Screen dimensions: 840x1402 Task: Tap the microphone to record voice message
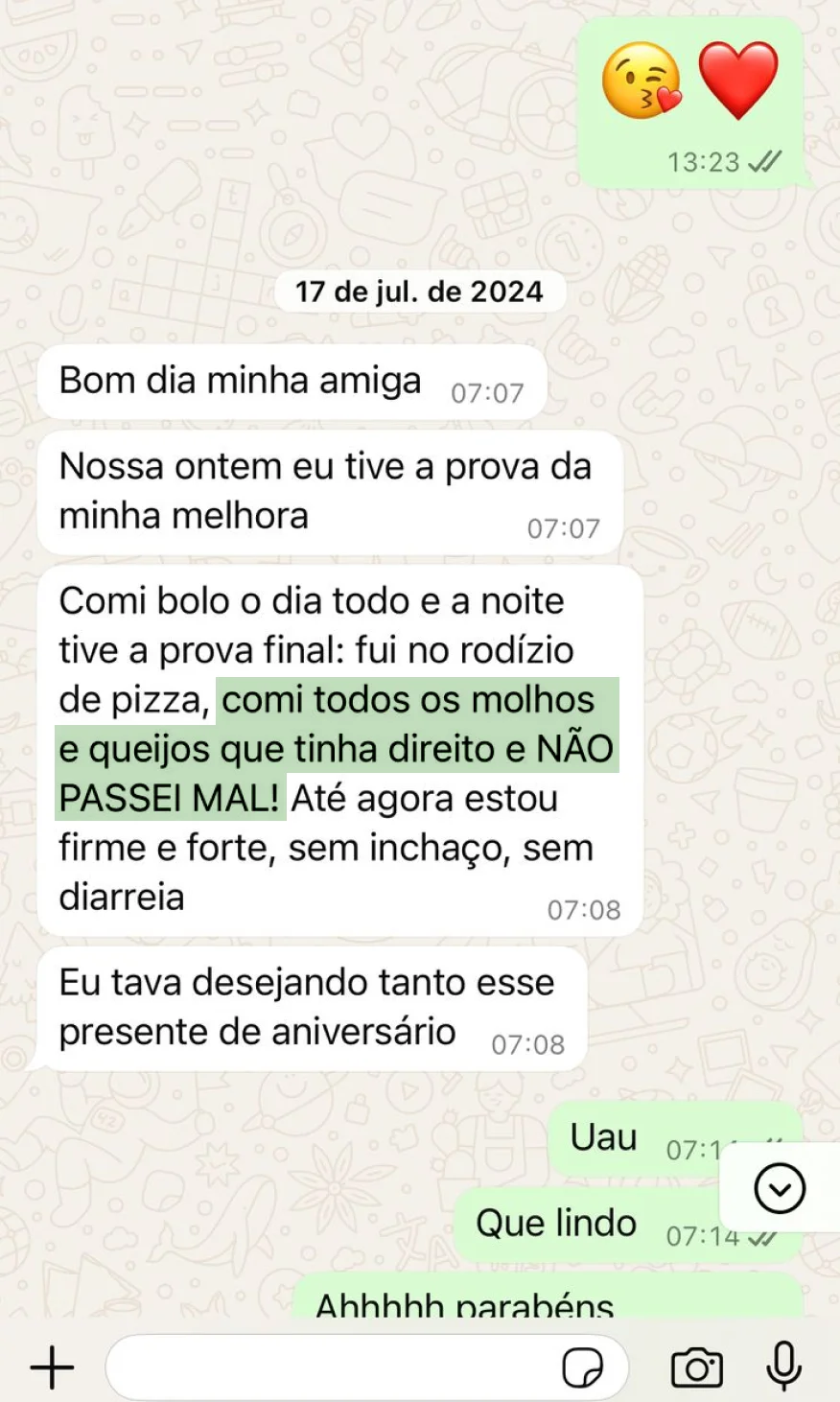783,1366
